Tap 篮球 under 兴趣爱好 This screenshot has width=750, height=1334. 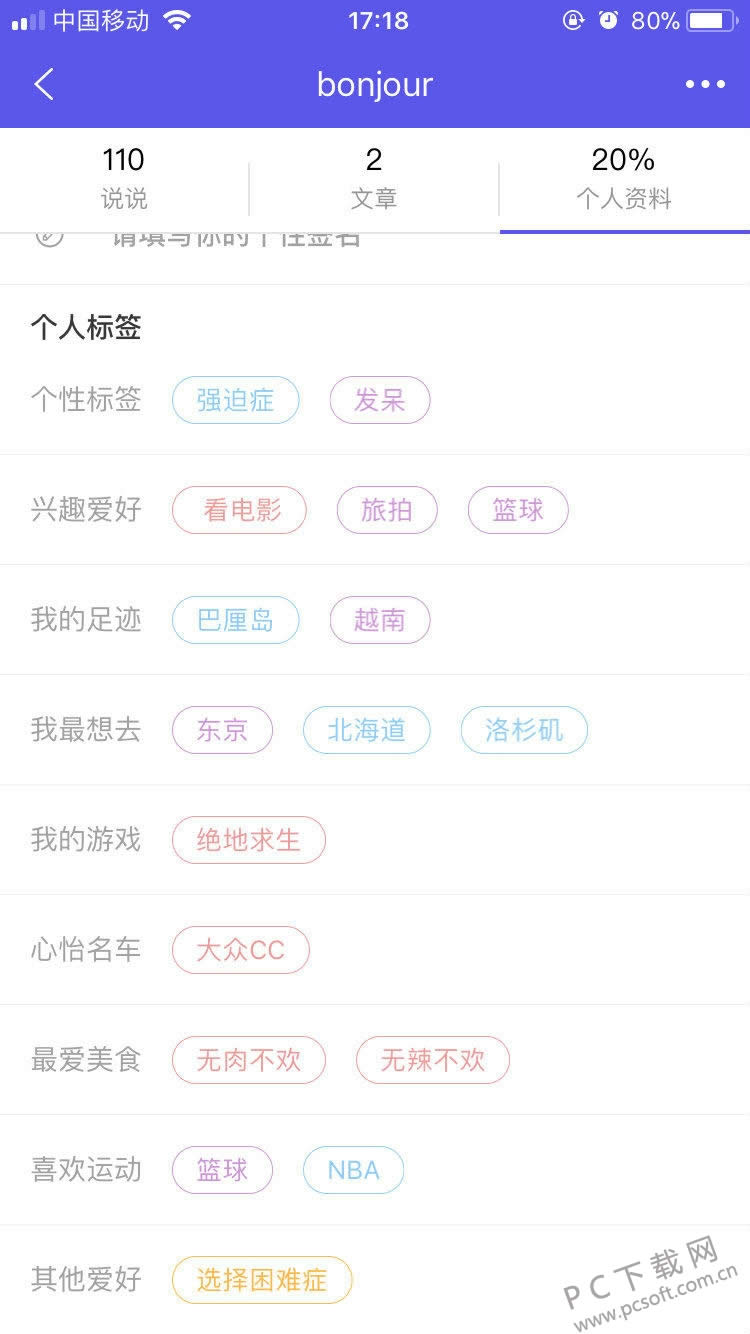pos(518,510)
